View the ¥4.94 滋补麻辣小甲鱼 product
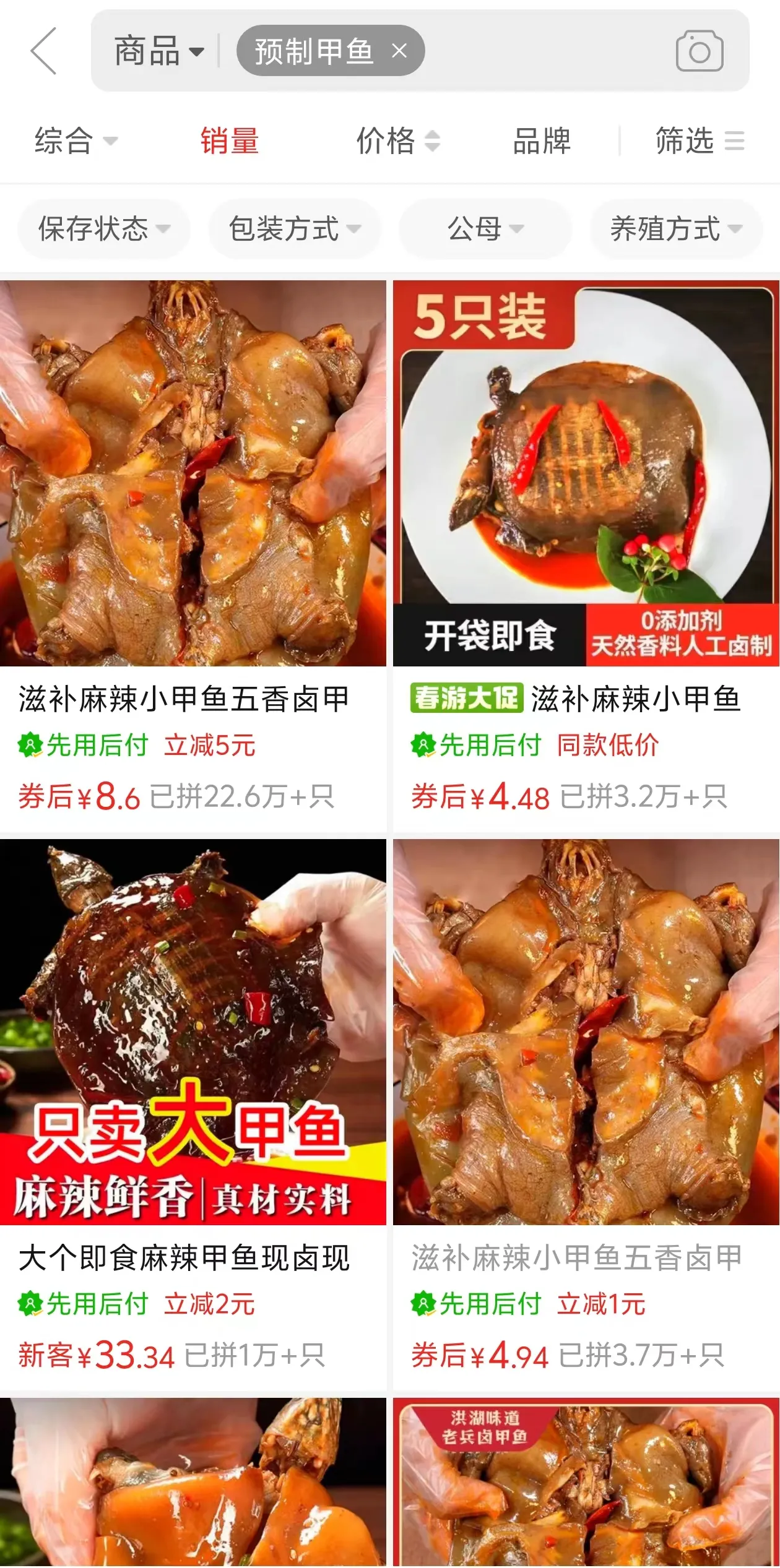 (586, 1032)
